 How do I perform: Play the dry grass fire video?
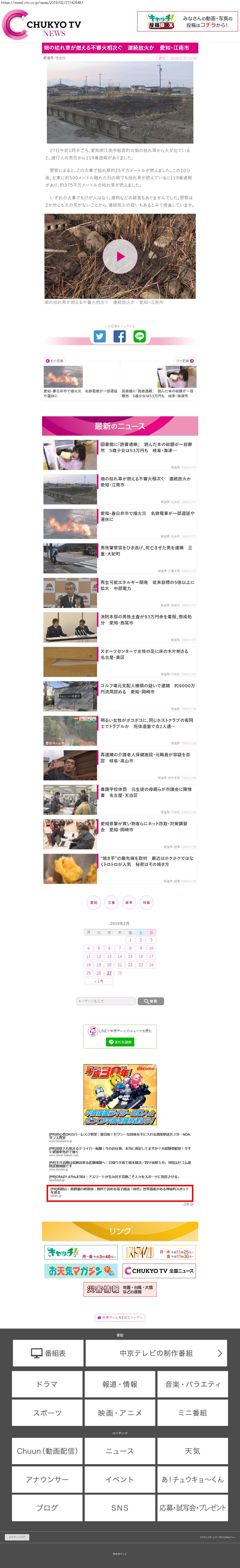120,256
